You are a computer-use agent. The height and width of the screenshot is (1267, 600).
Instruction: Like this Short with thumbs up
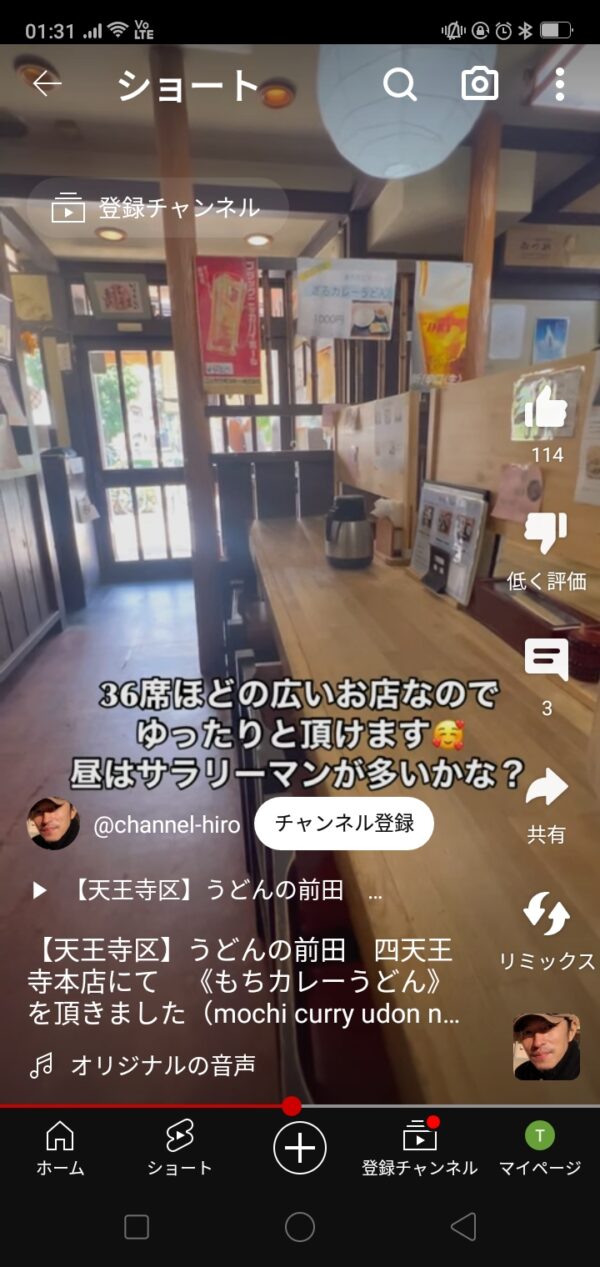click(x=547, y=408)
